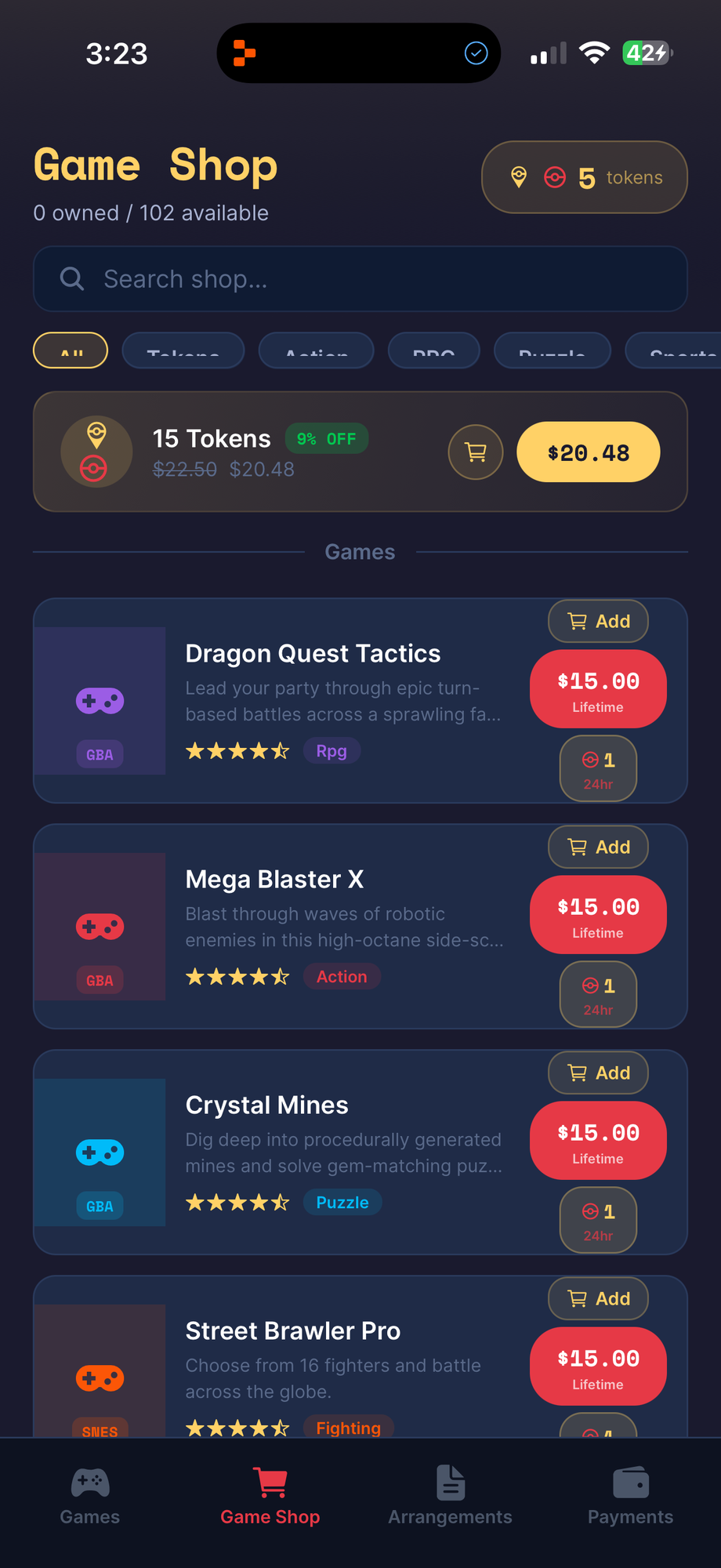Add Dragon Quest Tactics to cart
Viewport: 721px width, 1568px height.
point(598,621)
